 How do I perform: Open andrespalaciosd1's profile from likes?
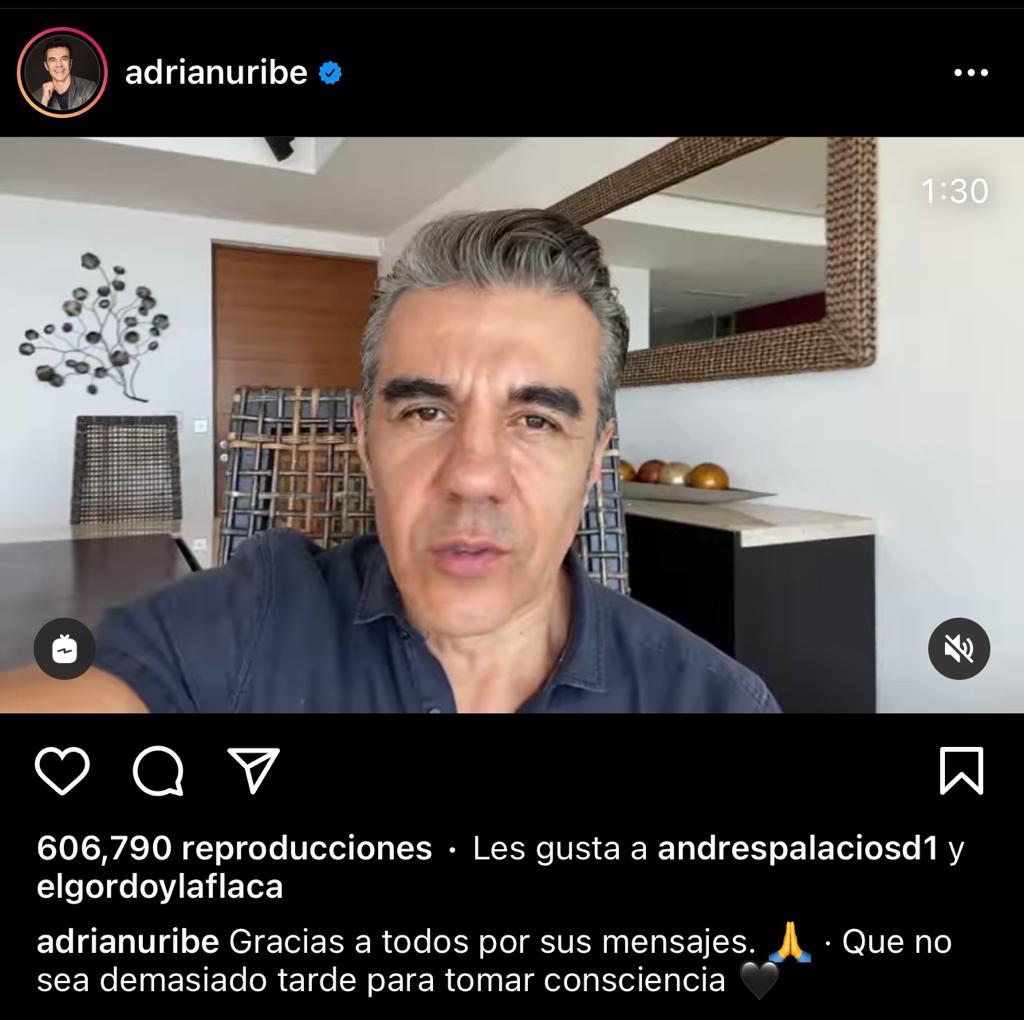coord(797,849)
